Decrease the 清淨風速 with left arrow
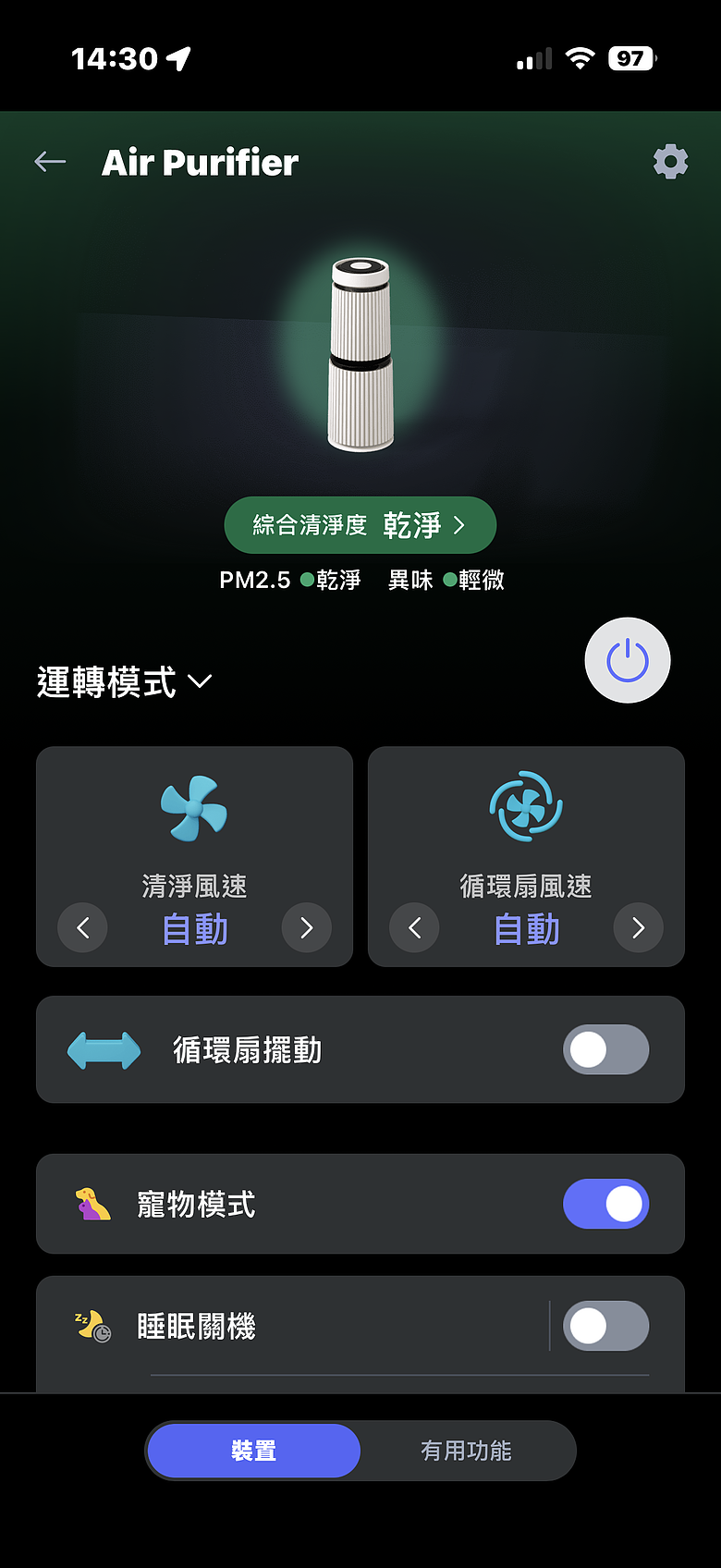The height and width of the screenshot is (1568, 721). pos(82,927)
